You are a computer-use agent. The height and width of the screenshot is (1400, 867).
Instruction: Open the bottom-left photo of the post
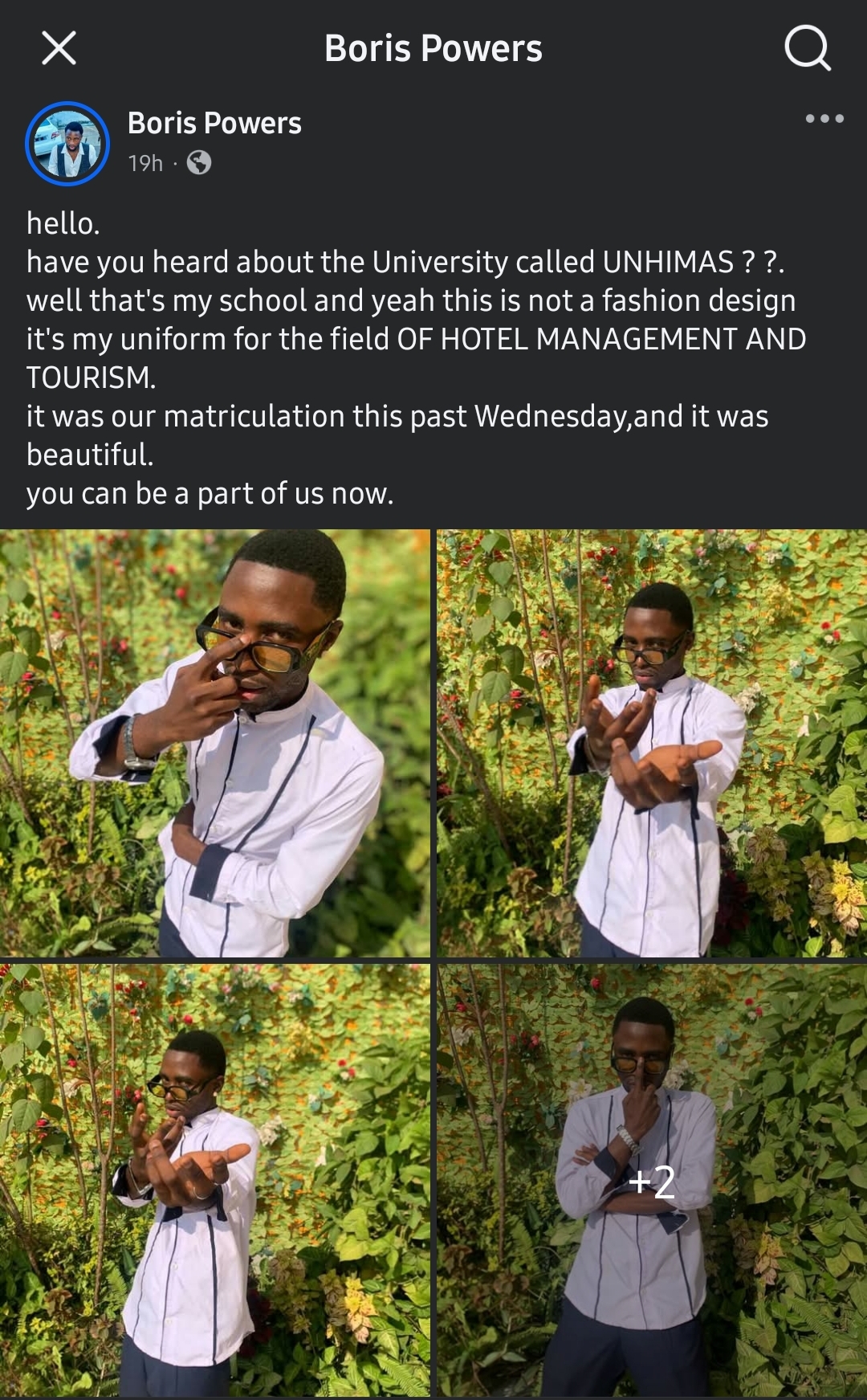(x=215, y=1180)
